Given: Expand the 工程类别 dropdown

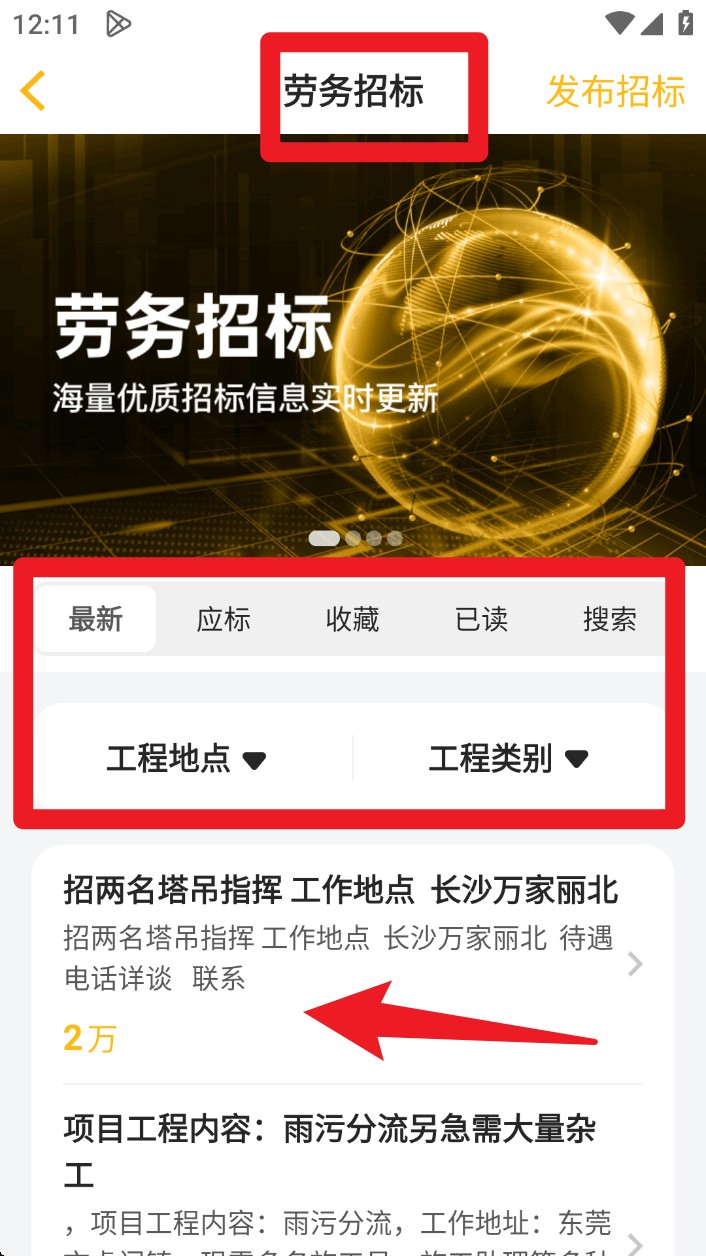Looking at the screenshot, I should point(508,759).
